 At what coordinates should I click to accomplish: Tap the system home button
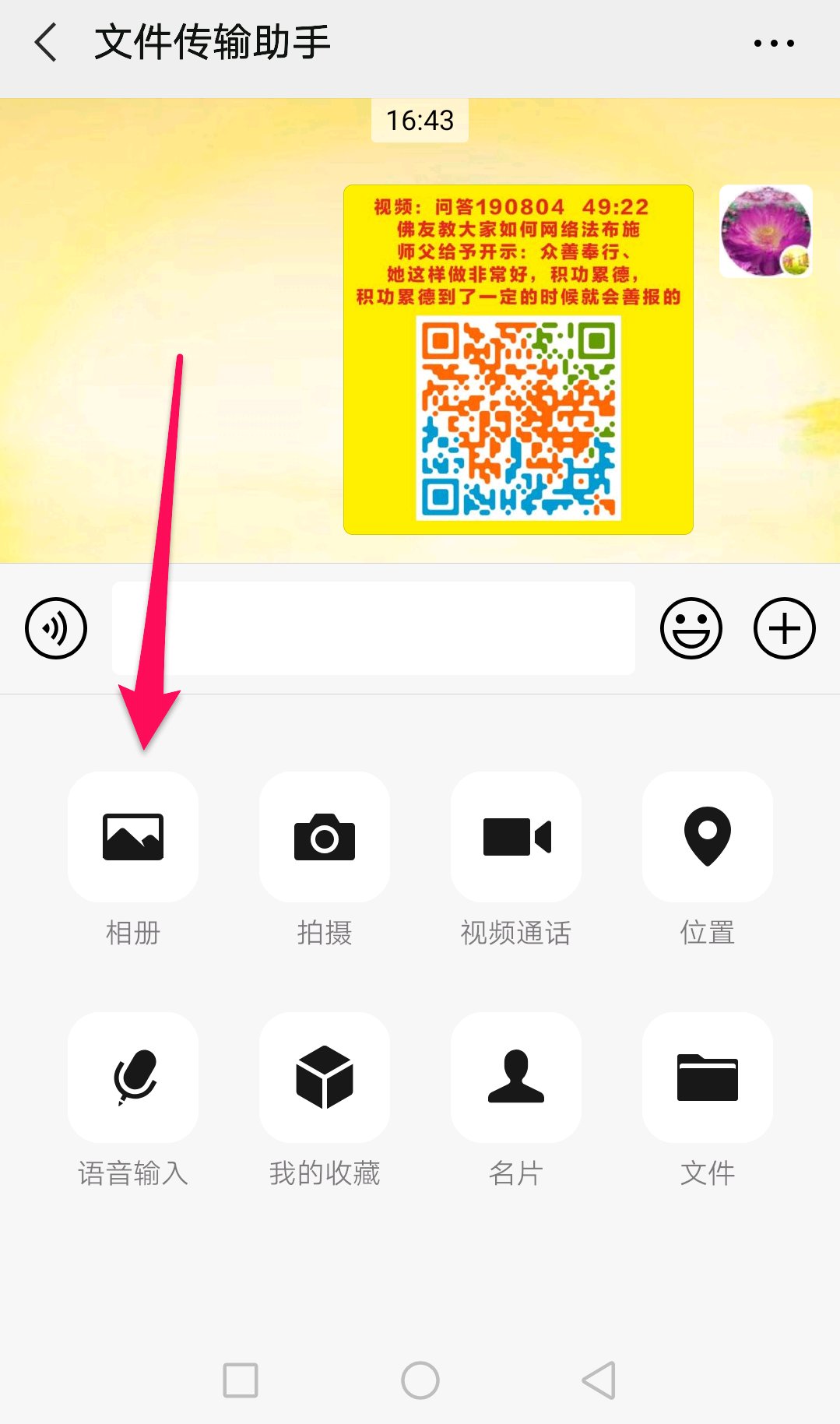[420, 1380]
